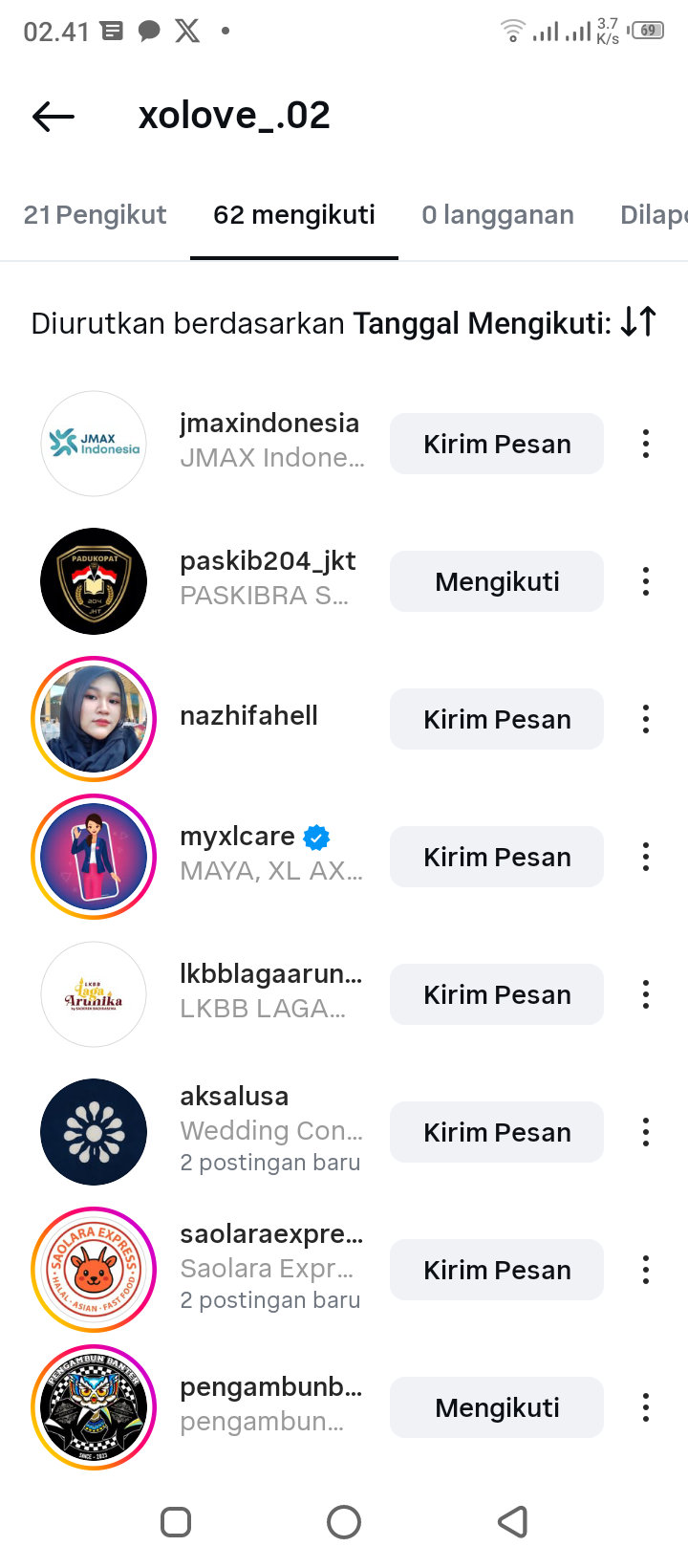The image size is (688, 1568).
Task: Send a message to Saolara Express
Action: pos(497,1270)
